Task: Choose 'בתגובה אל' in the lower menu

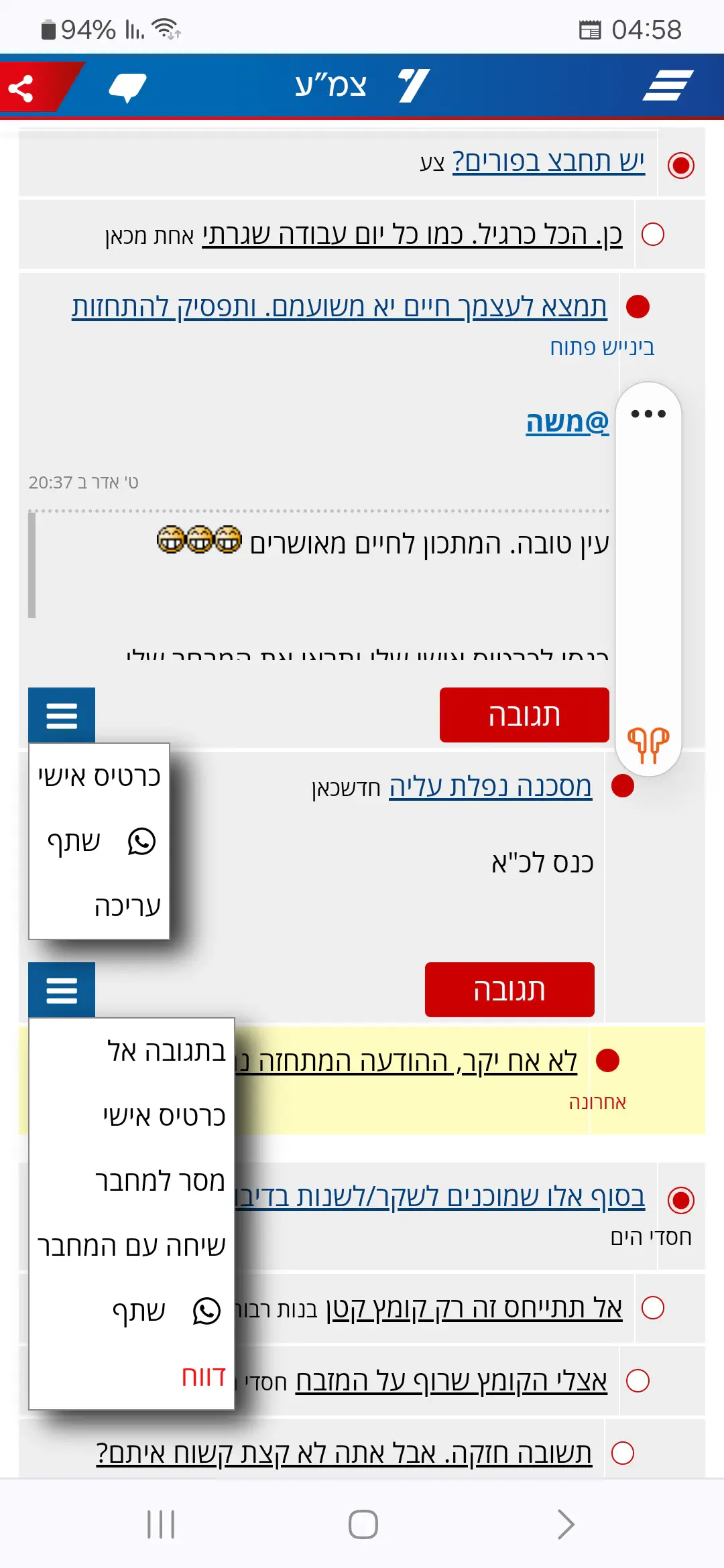Action: [x=166, y=1051]
